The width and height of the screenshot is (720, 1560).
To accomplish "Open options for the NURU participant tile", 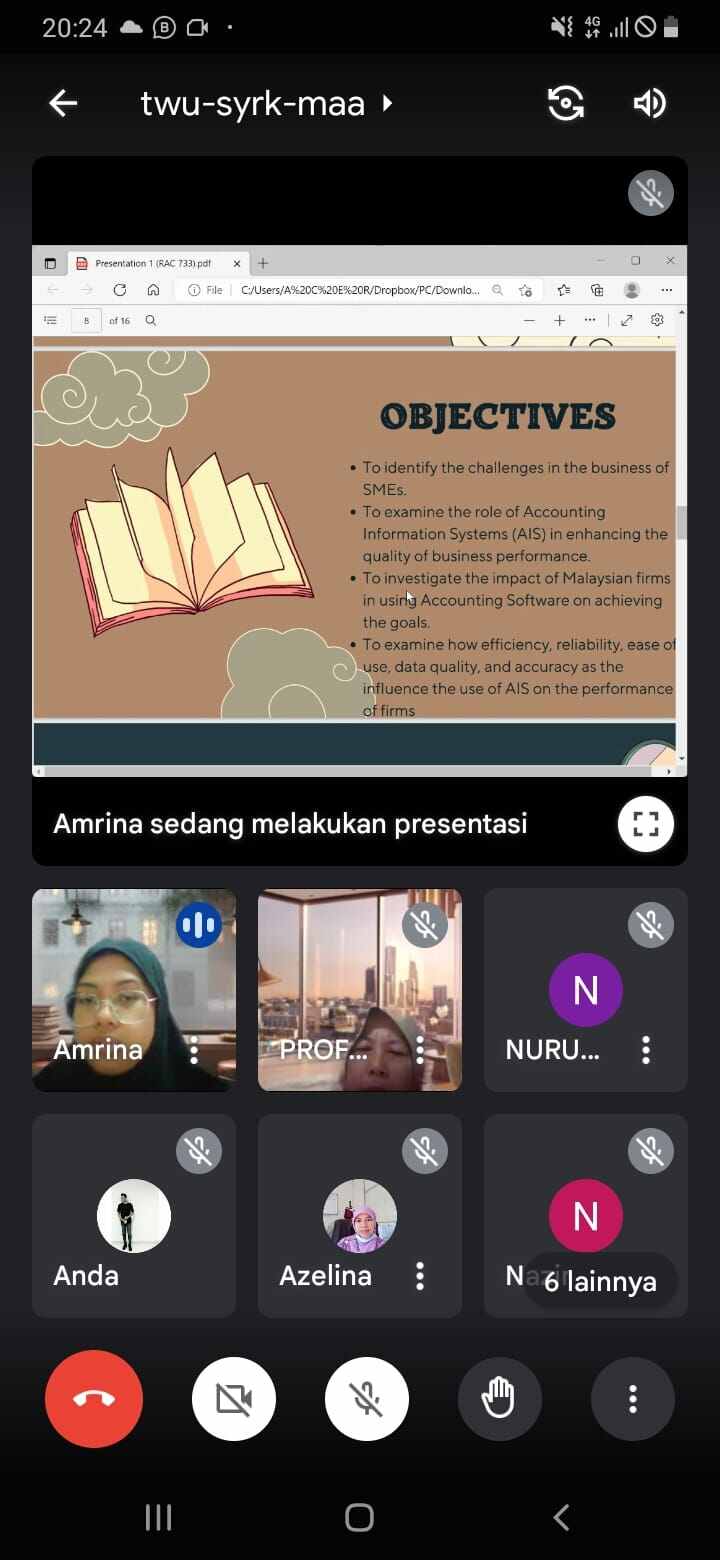I will (646, 1049).
